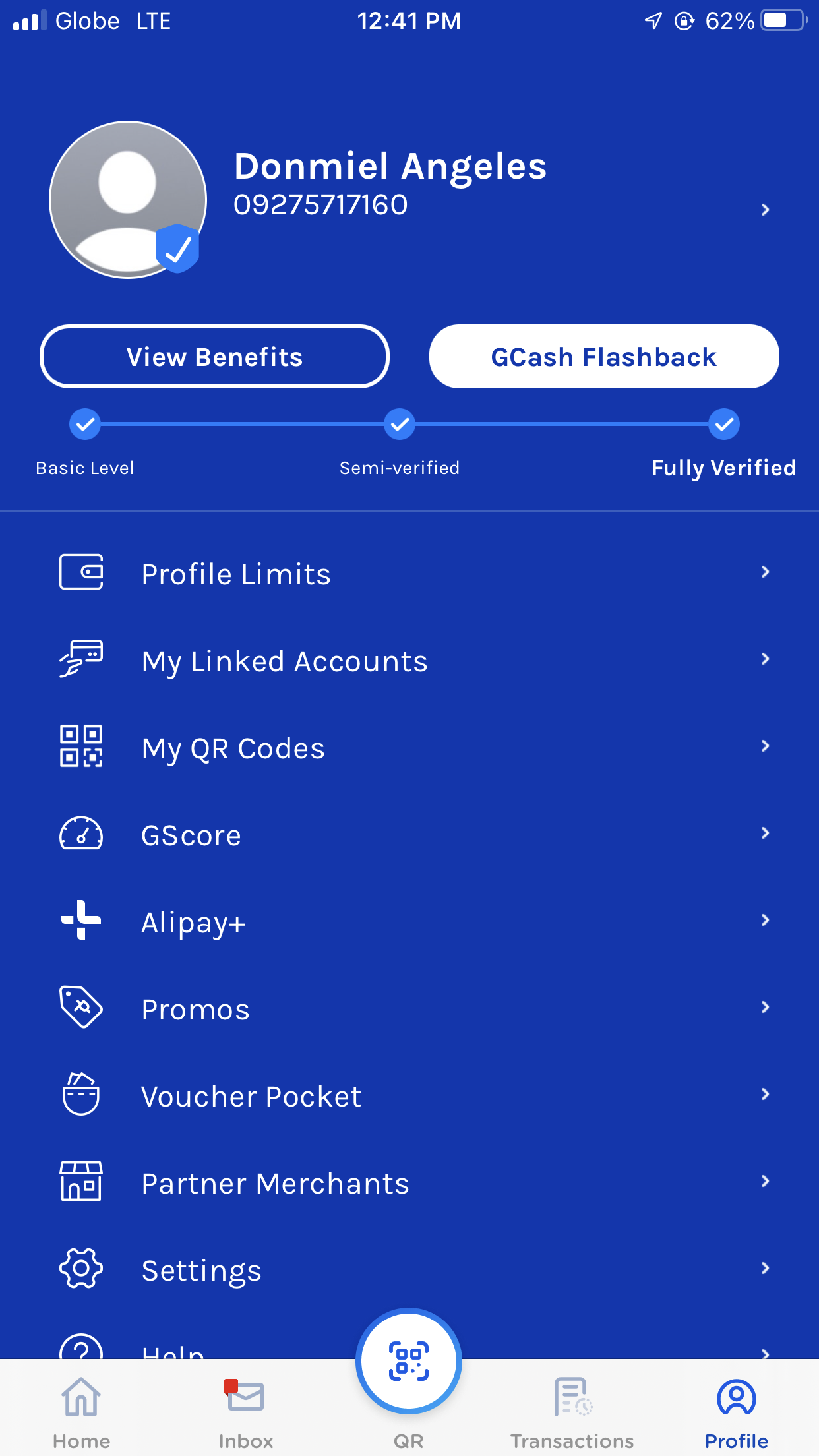This screenshot has height=1456, width=819.
Task: Open Settings
Action: (x=409, y=1270)
